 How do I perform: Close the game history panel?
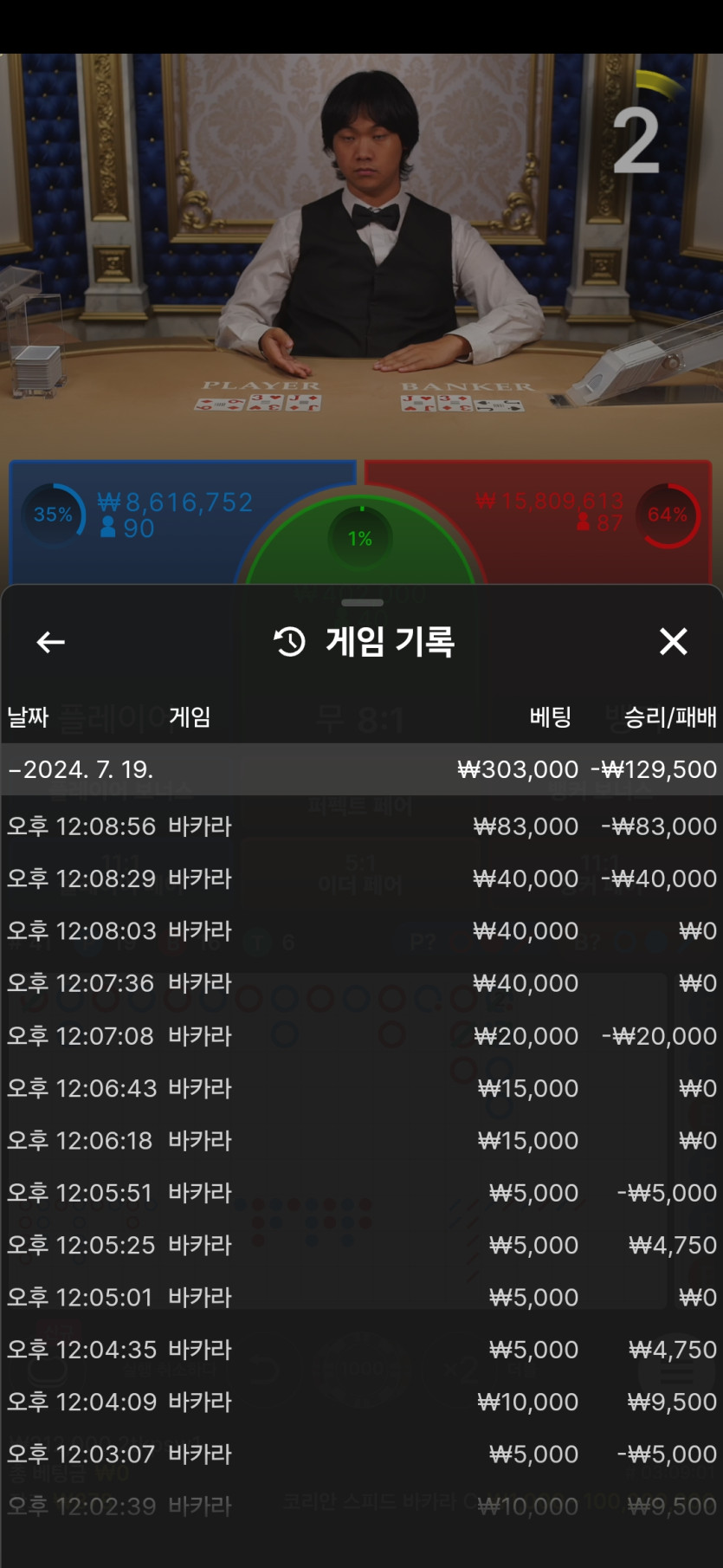(673, 642)
